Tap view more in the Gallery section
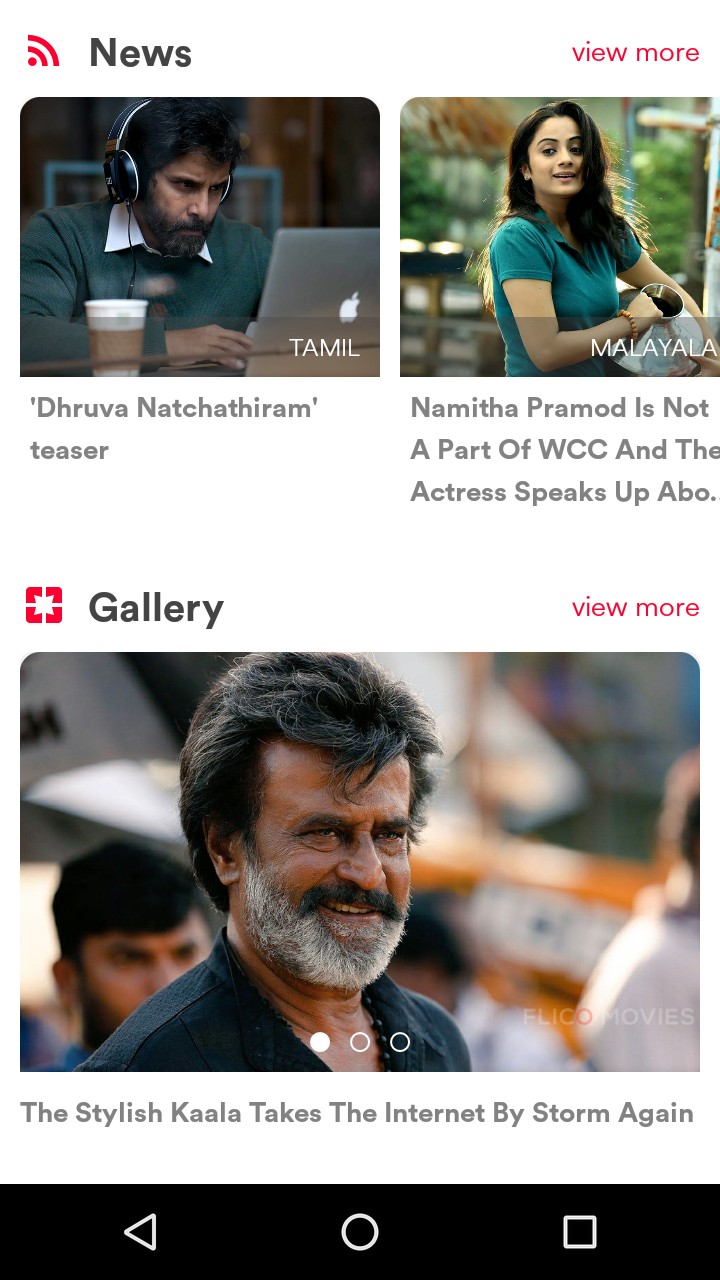 tap(635, 608)
